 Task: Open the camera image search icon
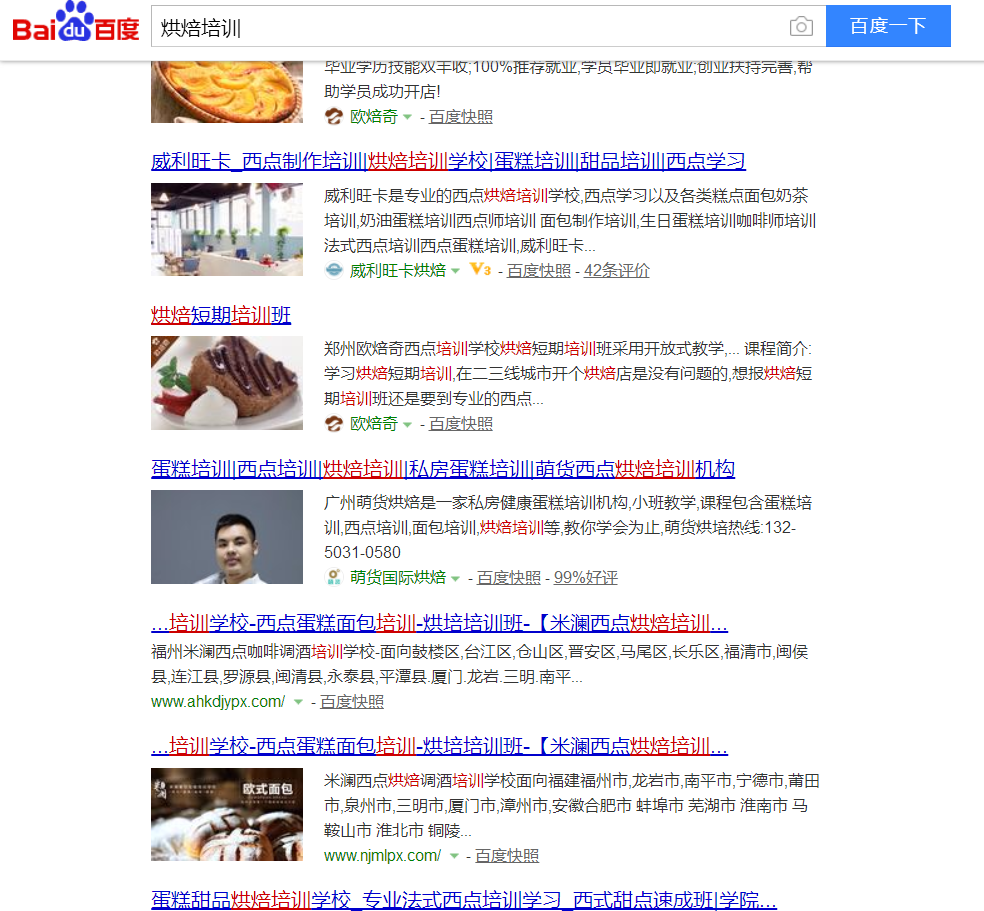[800, 27]
